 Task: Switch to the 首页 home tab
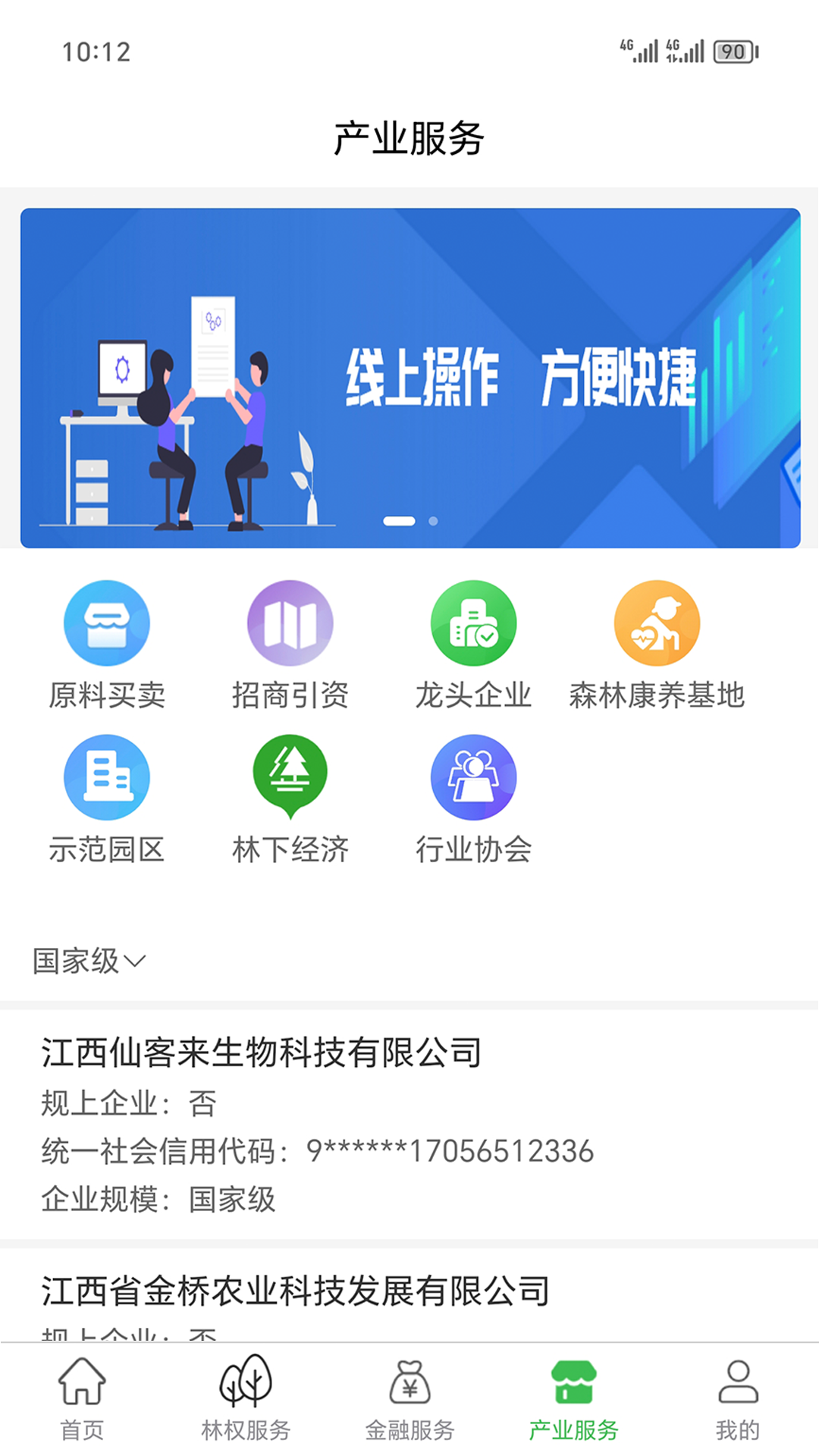pos(82,1400)
